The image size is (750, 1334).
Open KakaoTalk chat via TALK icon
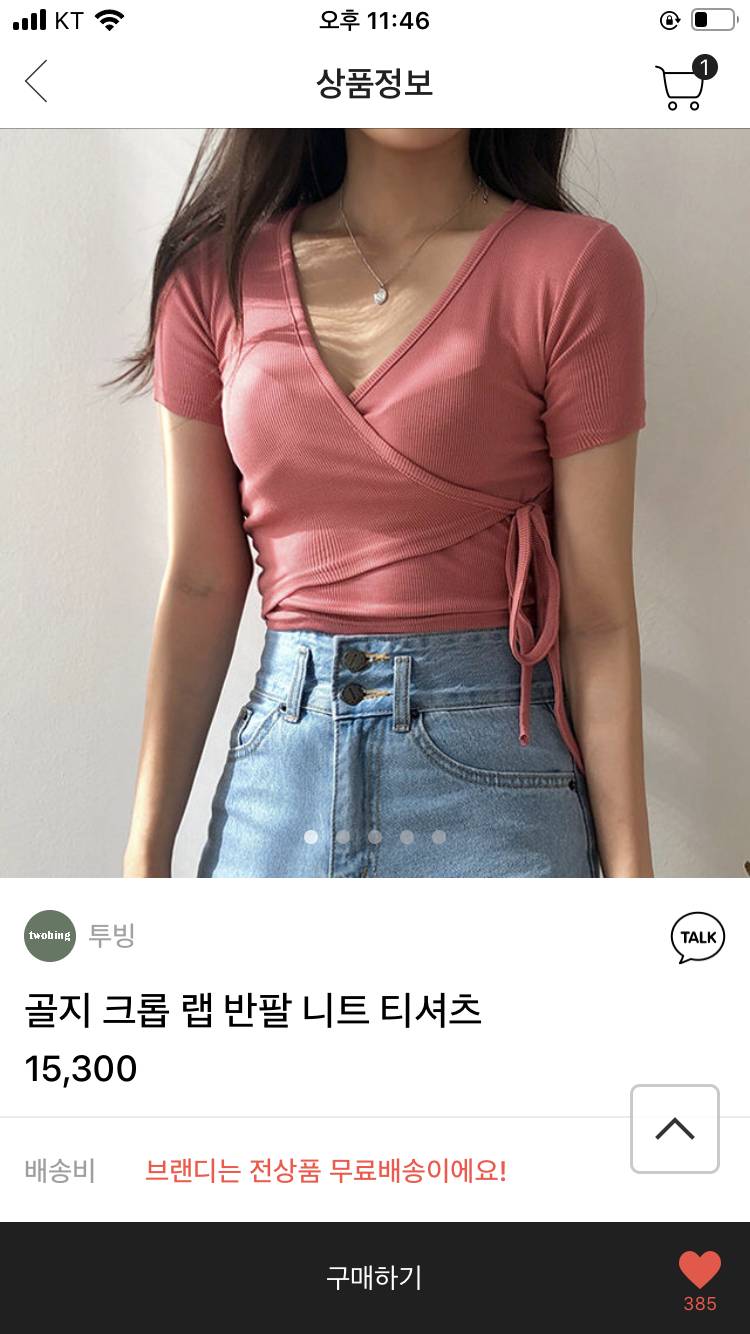[700, 937]
